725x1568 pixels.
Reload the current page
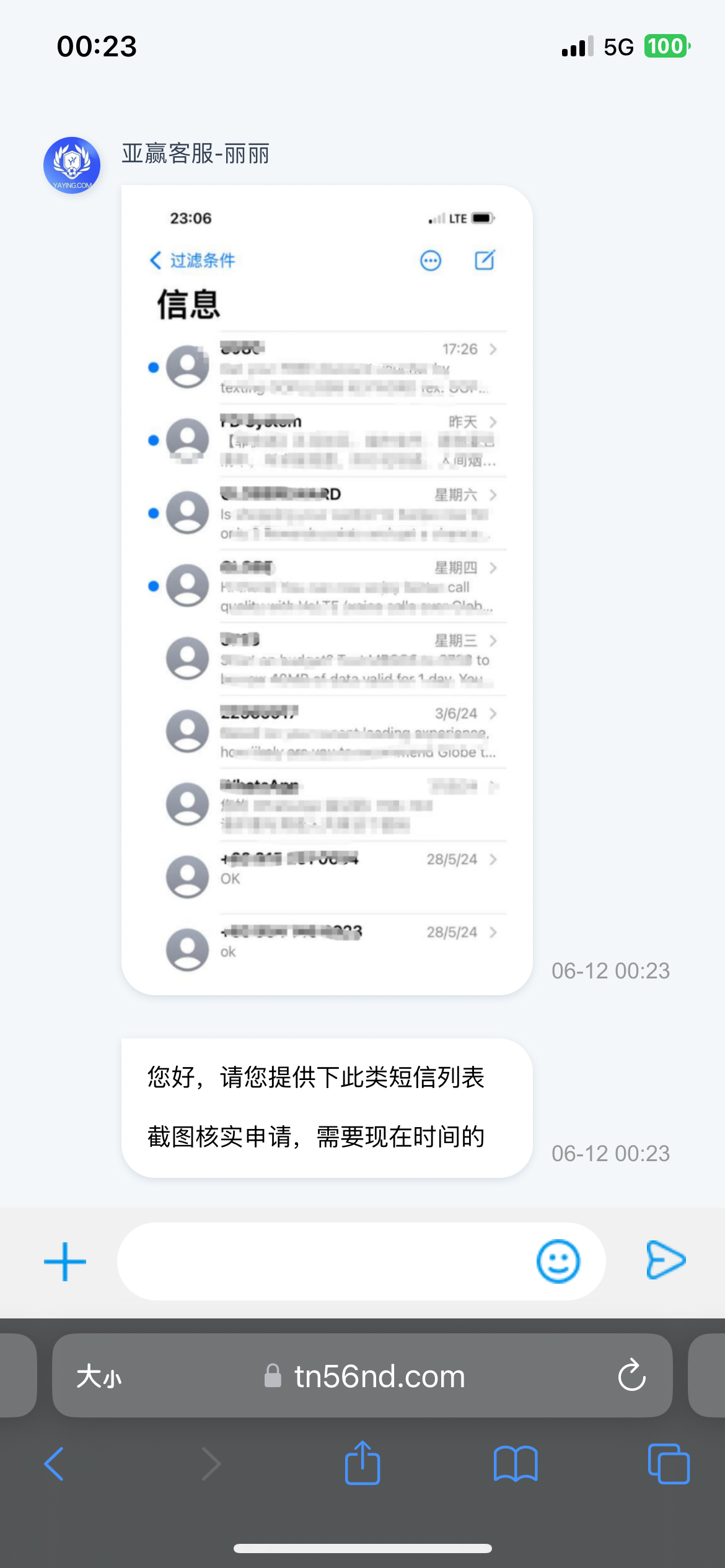(631, 1376)
